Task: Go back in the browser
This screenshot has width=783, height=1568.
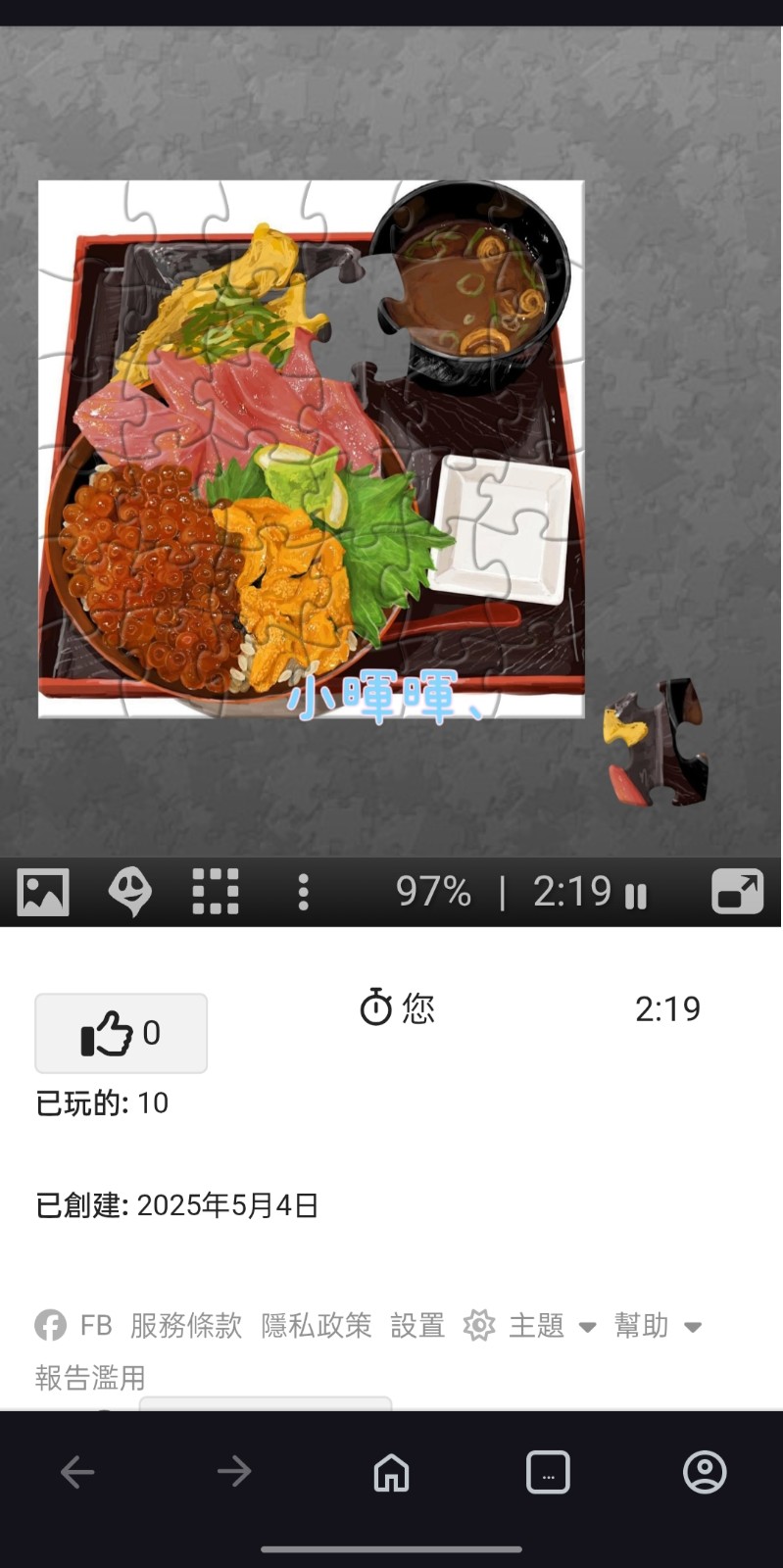Action: (x=77, y=1472)
